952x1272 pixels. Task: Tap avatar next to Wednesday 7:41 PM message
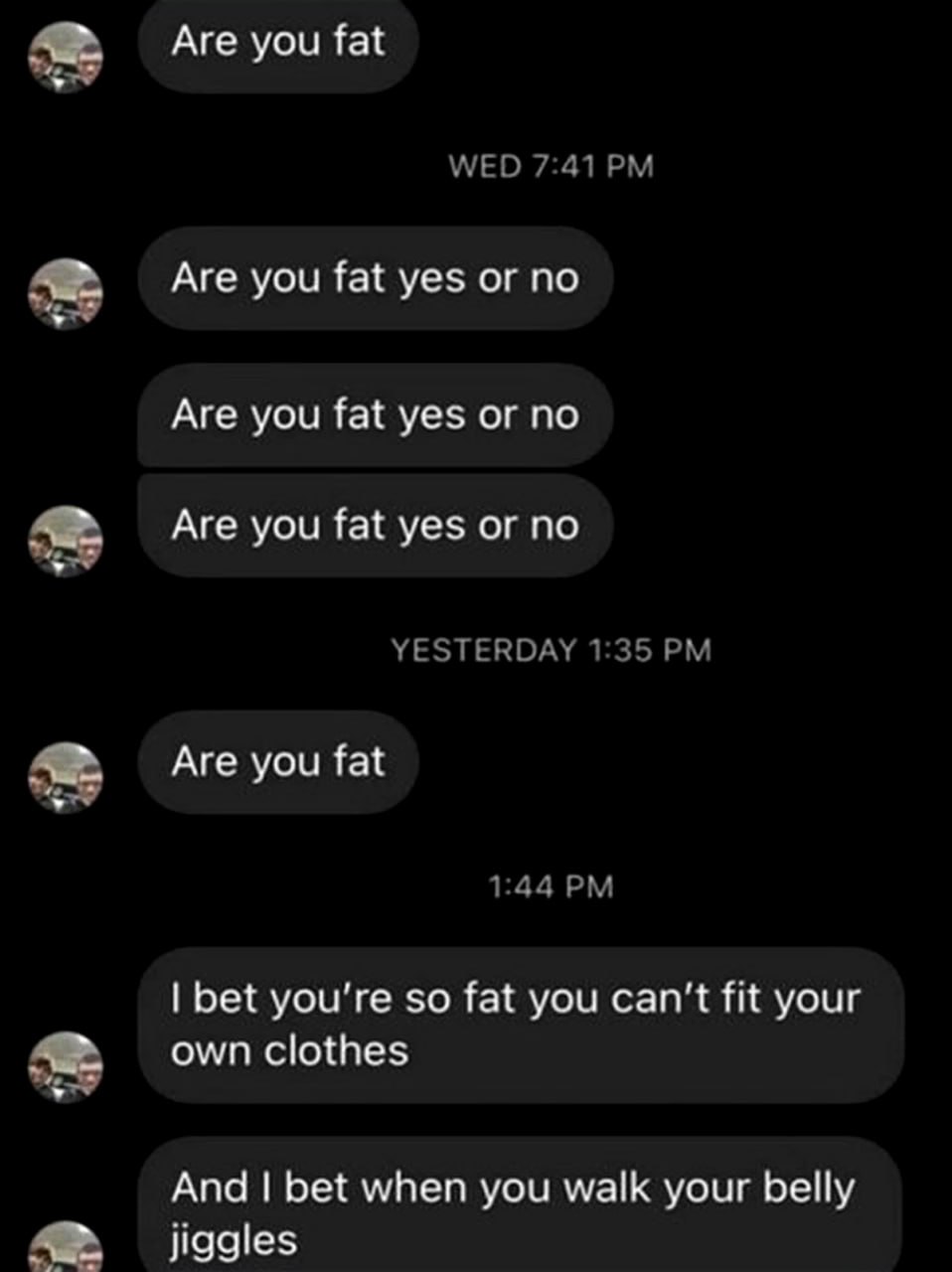click(x=65, y=293)
